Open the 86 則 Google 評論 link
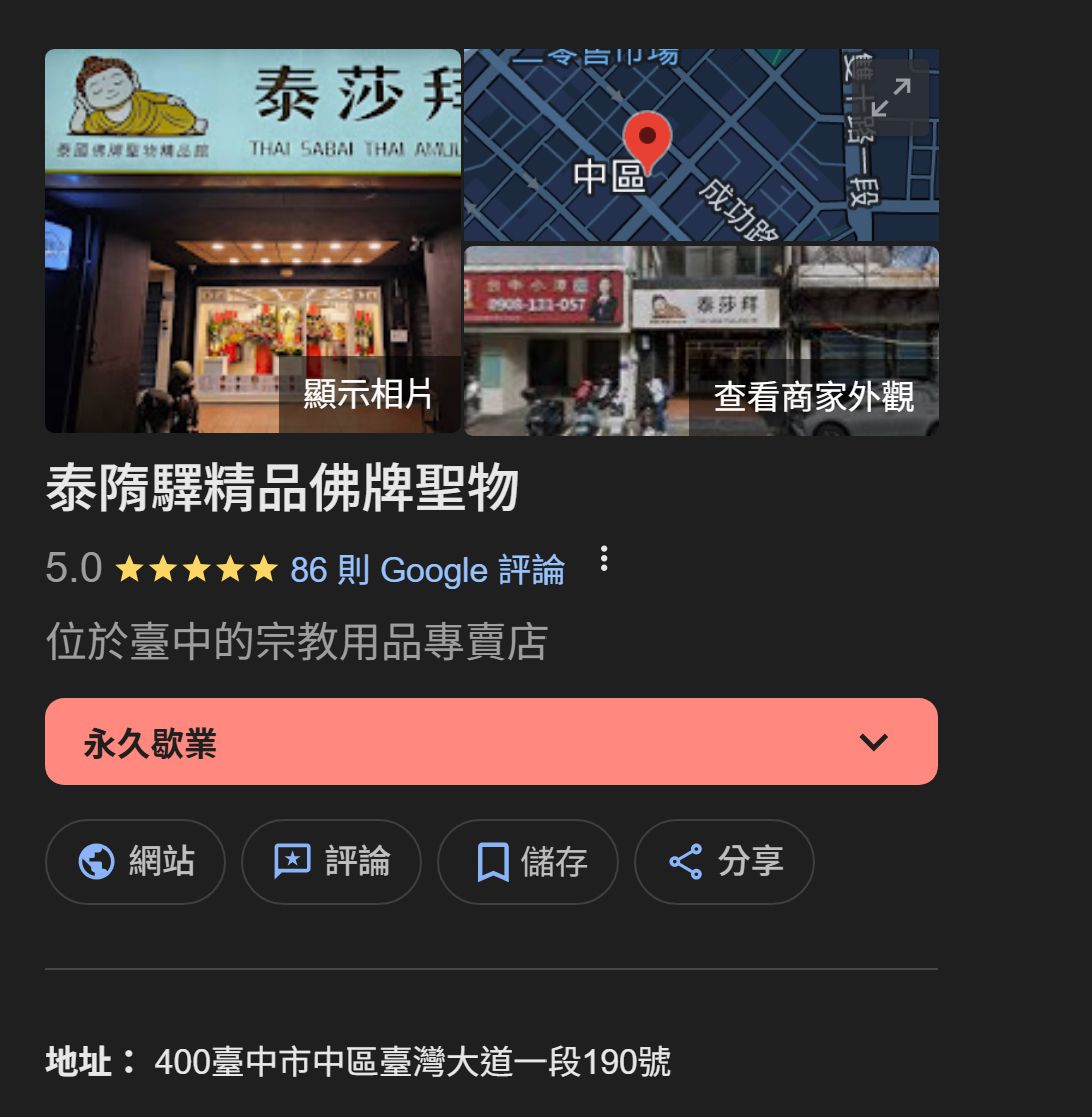Viewport: 1092px width, 1117px height. [x=427, y=570]
